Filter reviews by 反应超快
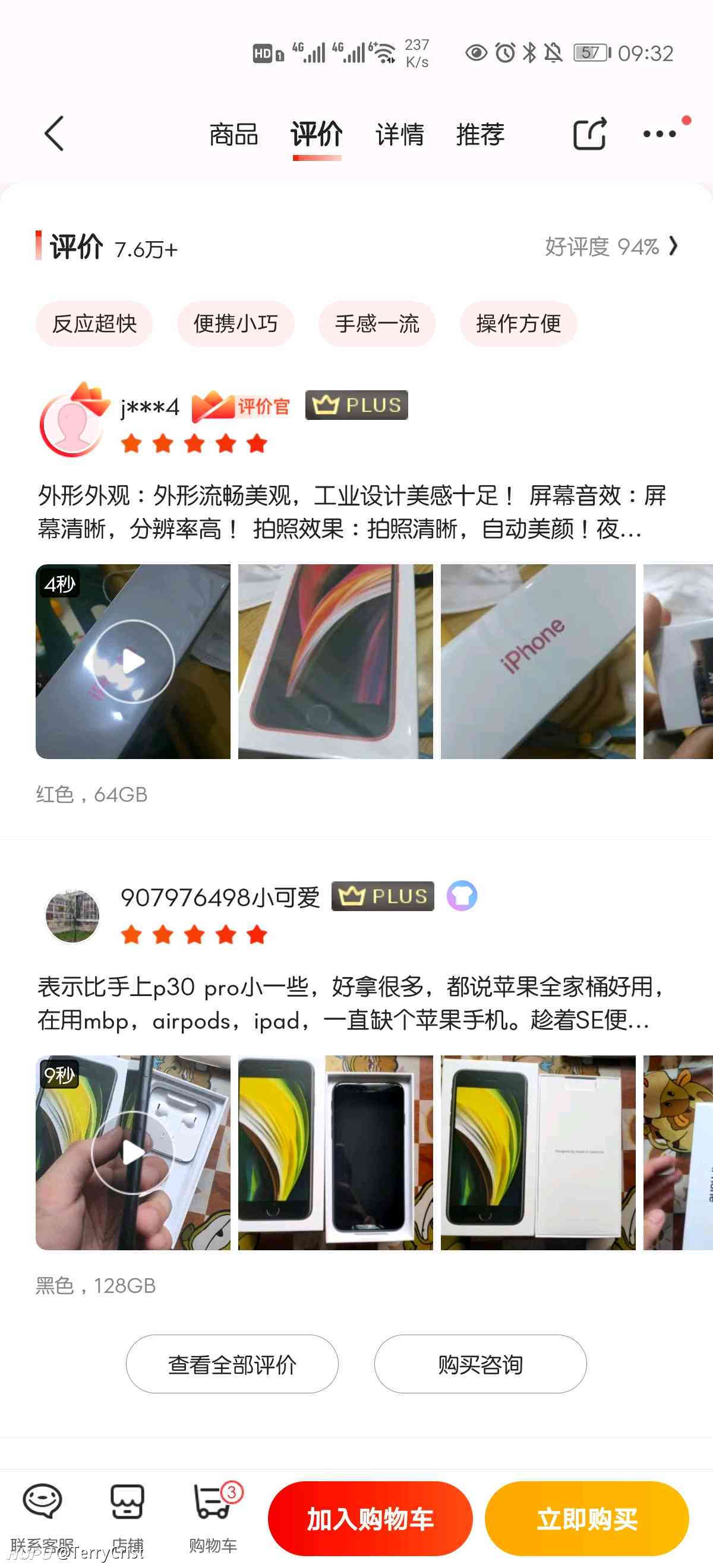The width and height of the screenshot is (713, 1568). coord(94,323)
